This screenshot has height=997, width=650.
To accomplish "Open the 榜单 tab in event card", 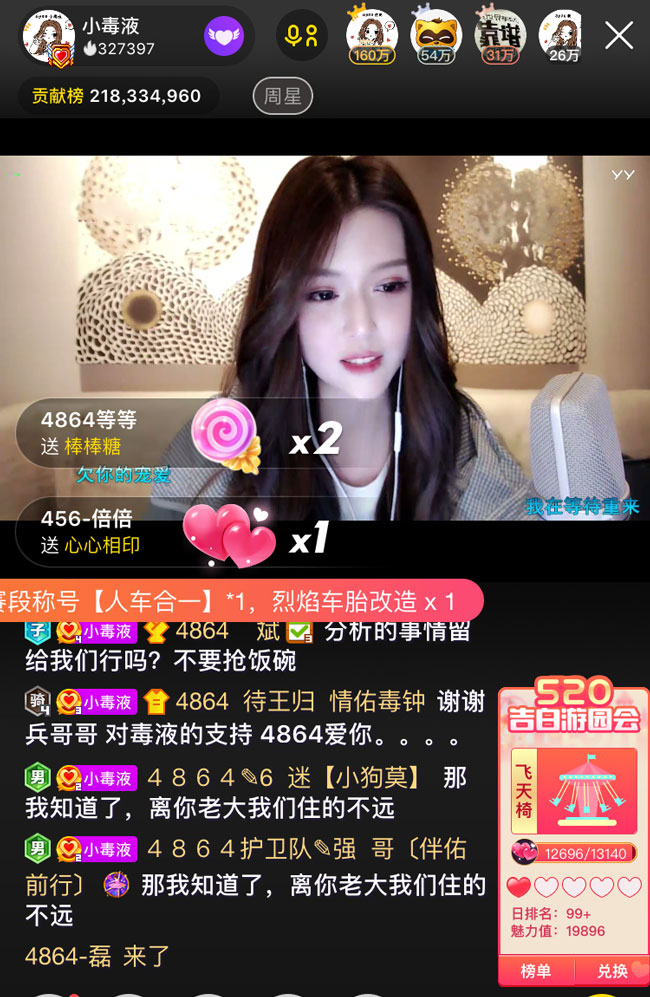I will 536,970.
